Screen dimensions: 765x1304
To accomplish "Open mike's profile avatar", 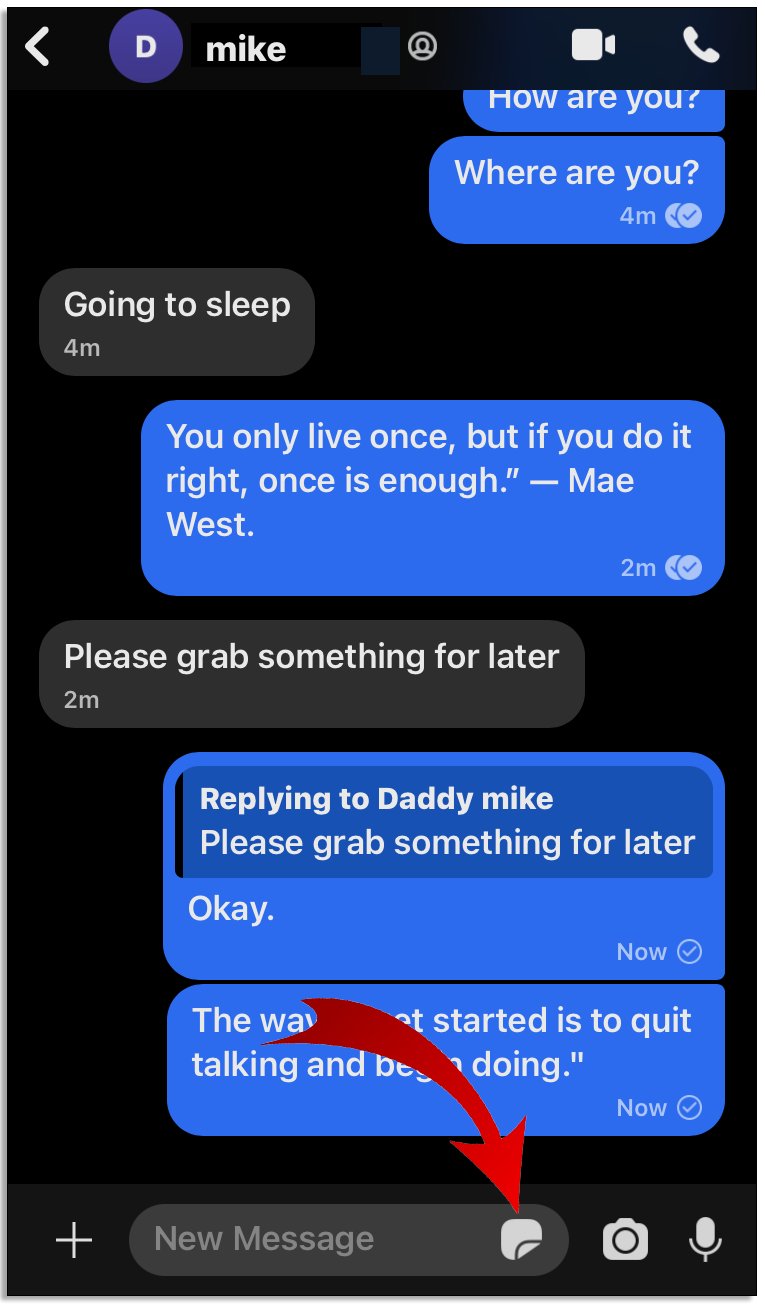I will [x=146, y=47].
